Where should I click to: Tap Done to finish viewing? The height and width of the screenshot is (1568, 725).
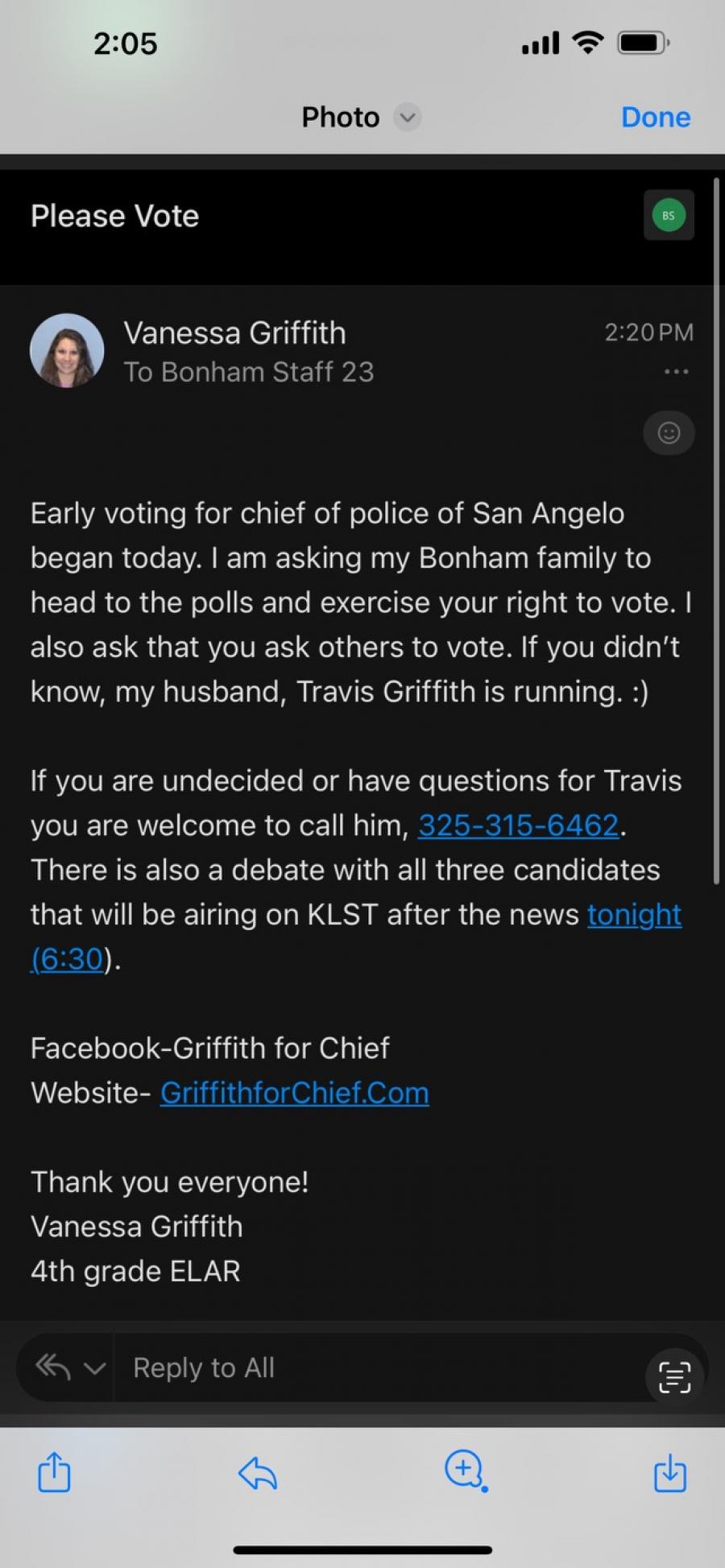656,118
